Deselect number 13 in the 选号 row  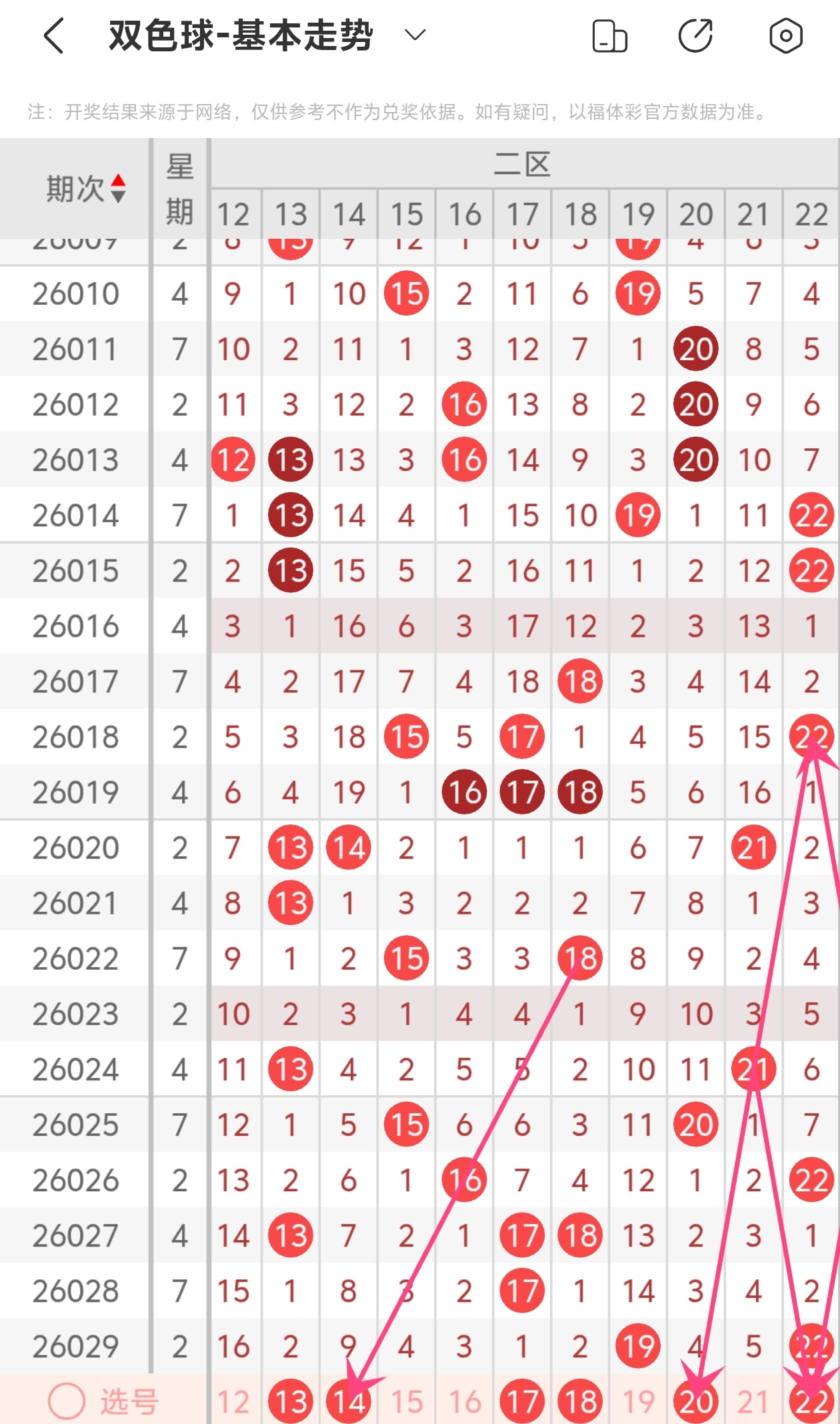[x=291, y=1401]
